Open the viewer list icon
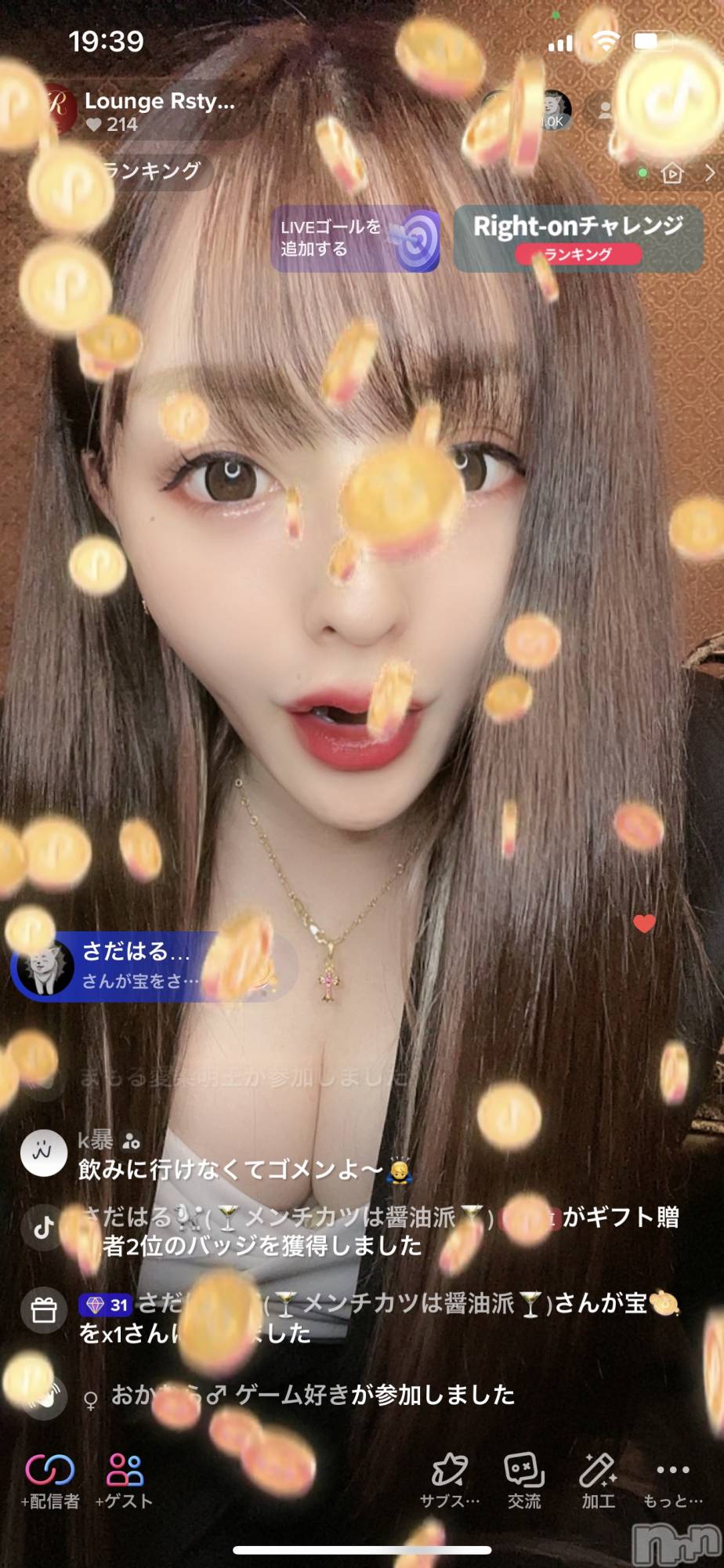Screen dimensions: 724x1568 click(606, 111)
